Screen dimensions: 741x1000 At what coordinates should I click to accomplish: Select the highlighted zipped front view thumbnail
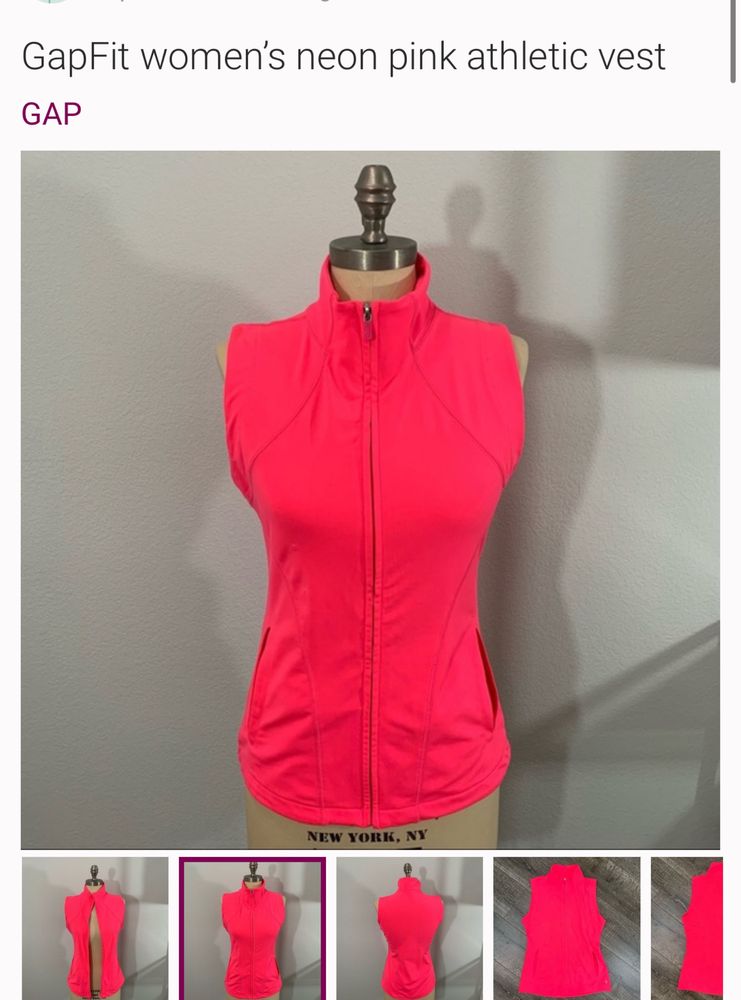(252, 927)
